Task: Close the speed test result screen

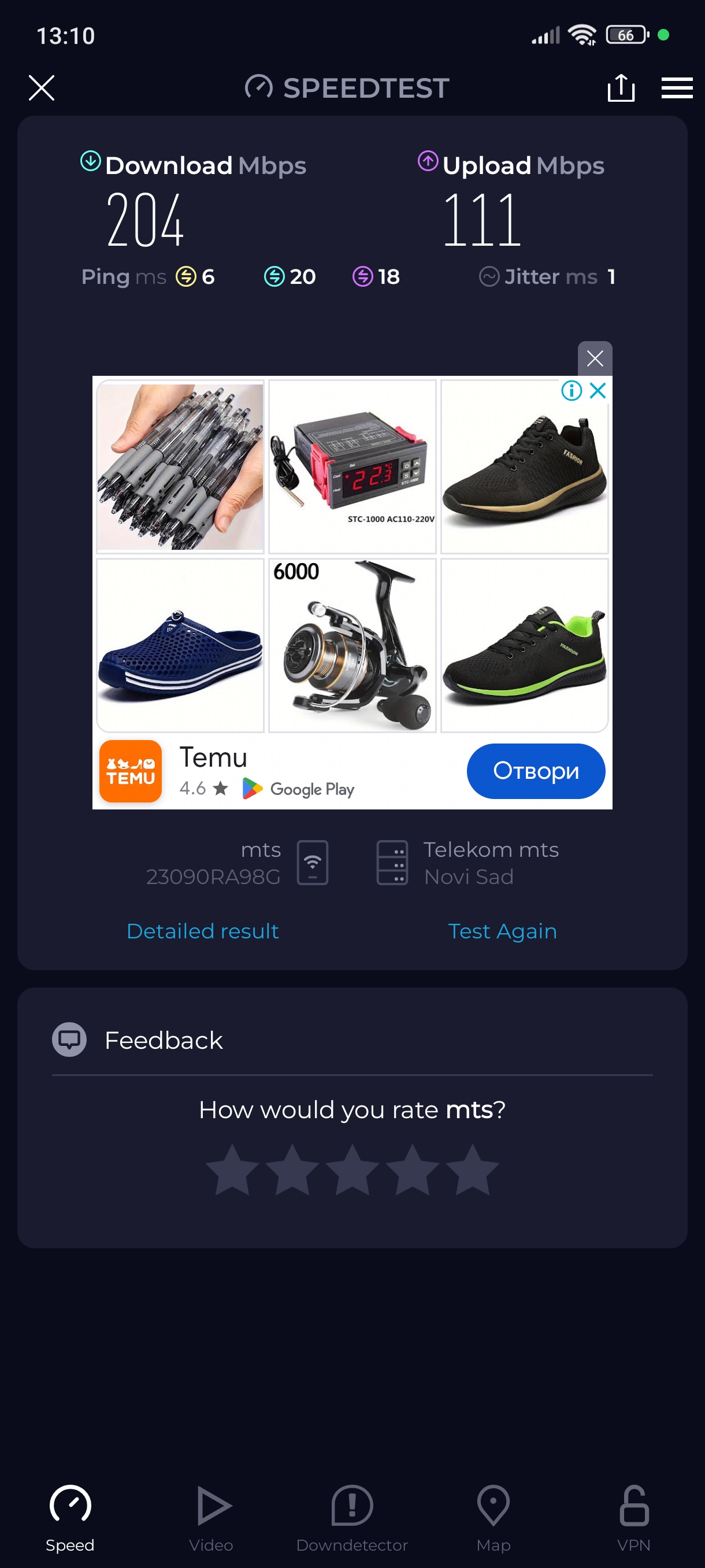Action: [x=42, y=88]
